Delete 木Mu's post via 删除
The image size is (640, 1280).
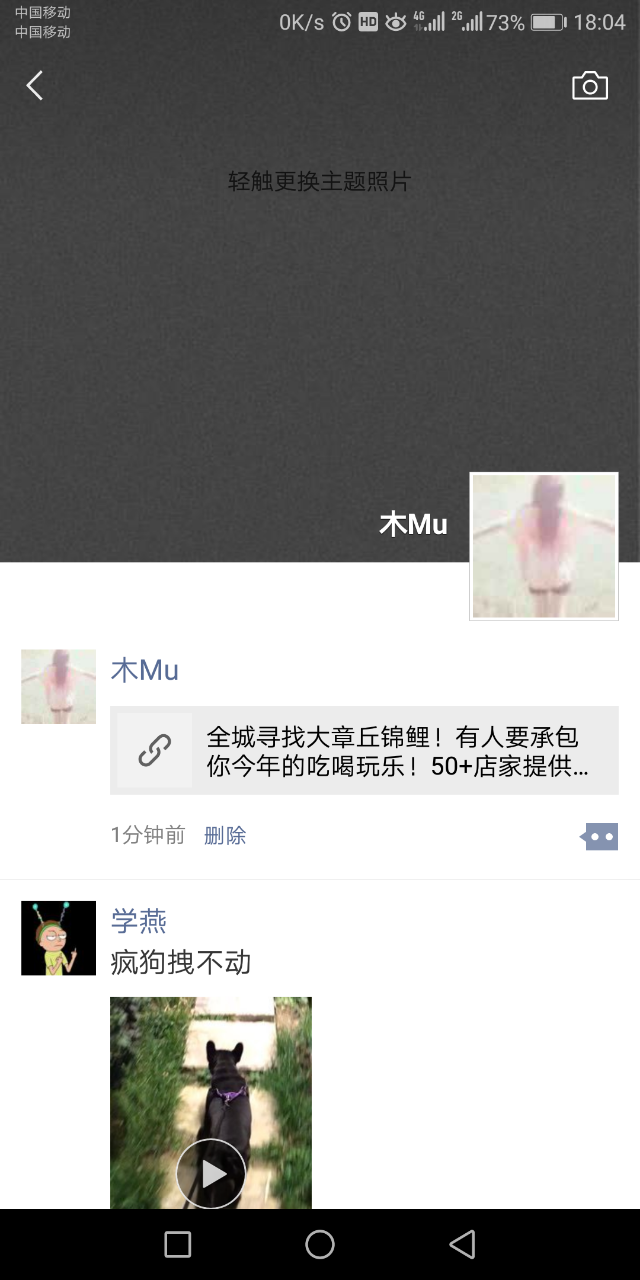[x=225, y=835]
